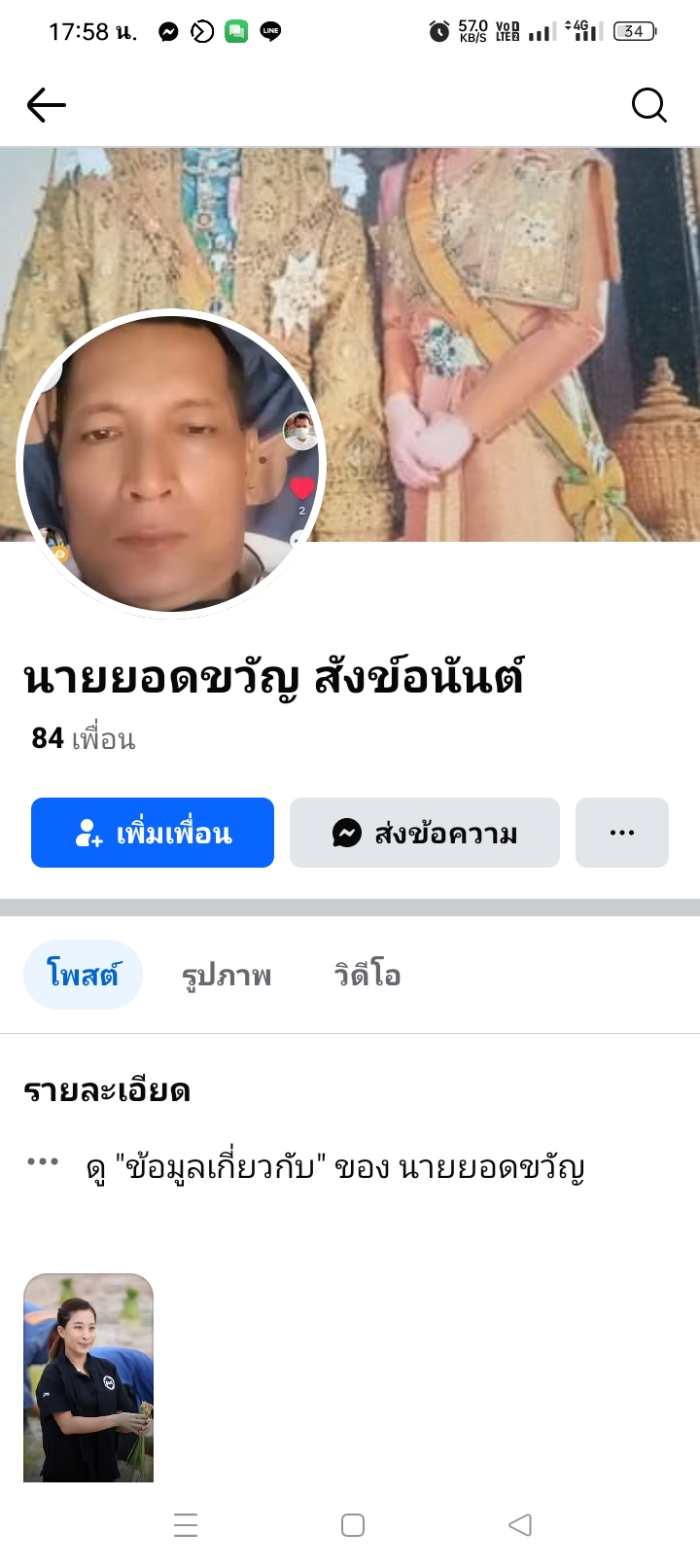Screen dimensions: 700x1568
Task: Open the three-dot more options button
Action: click(x=622, y=833)
